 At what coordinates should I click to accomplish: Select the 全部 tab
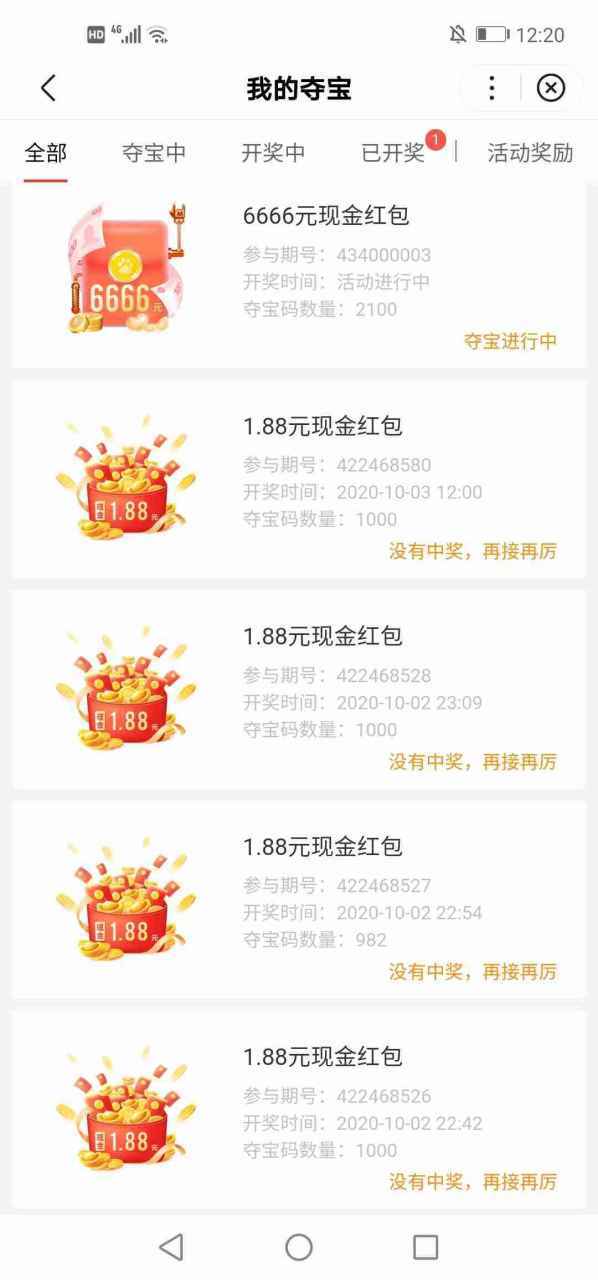pos(45,153)
